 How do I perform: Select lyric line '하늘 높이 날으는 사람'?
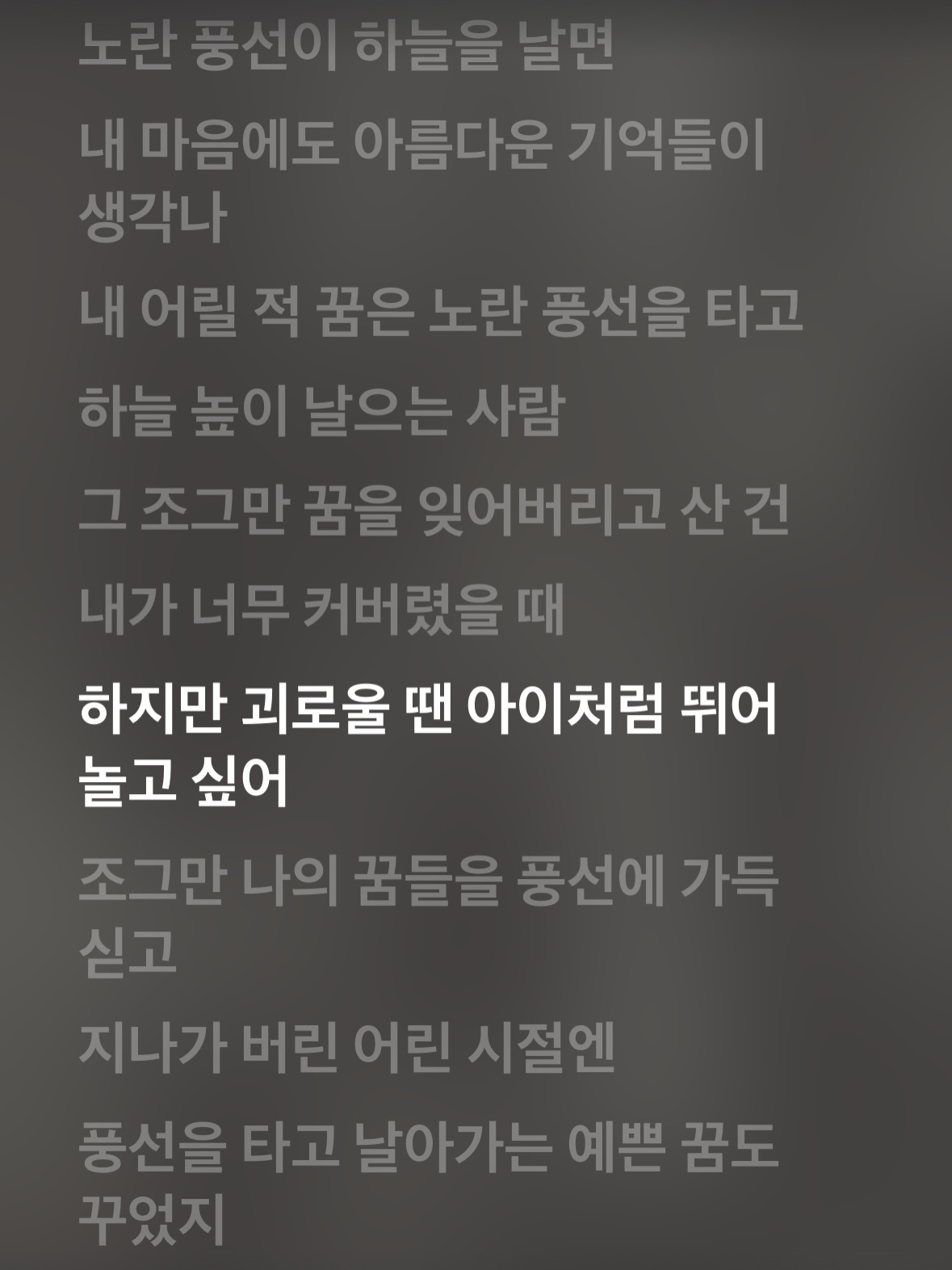coord(319,410)
